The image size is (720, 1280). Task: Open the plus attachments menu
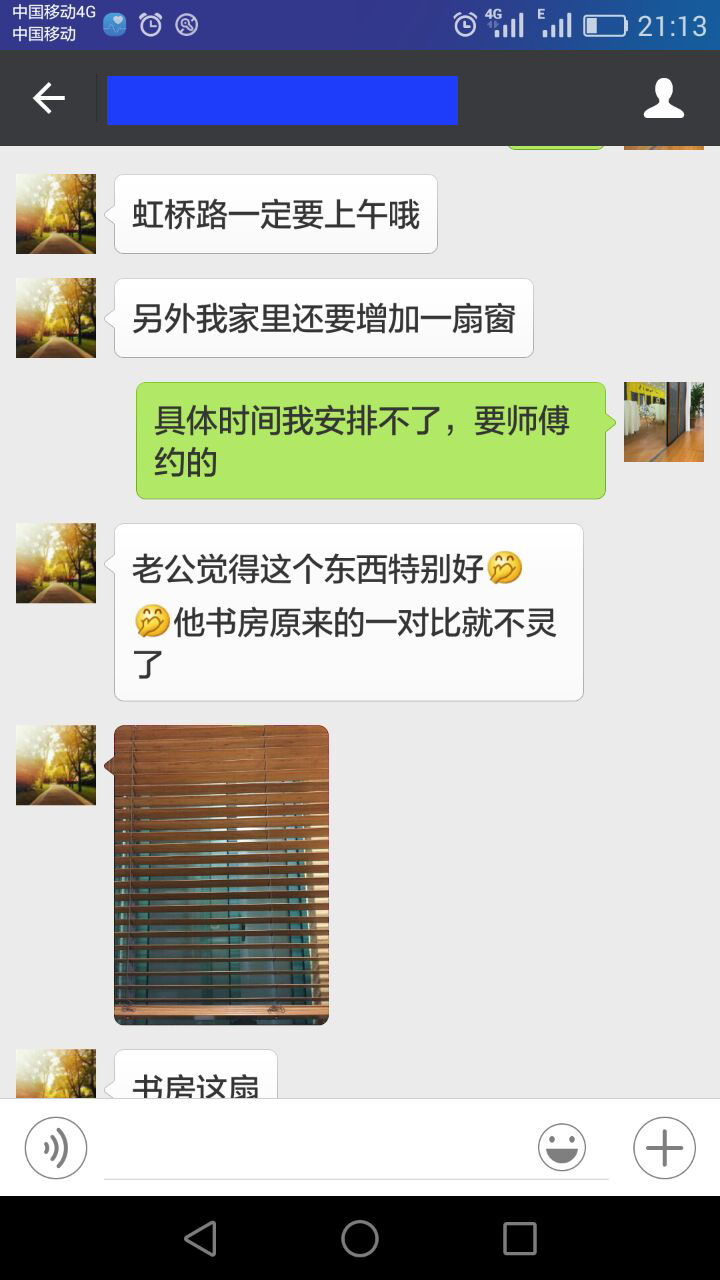pyautogui.click(x=664, y=1148)
